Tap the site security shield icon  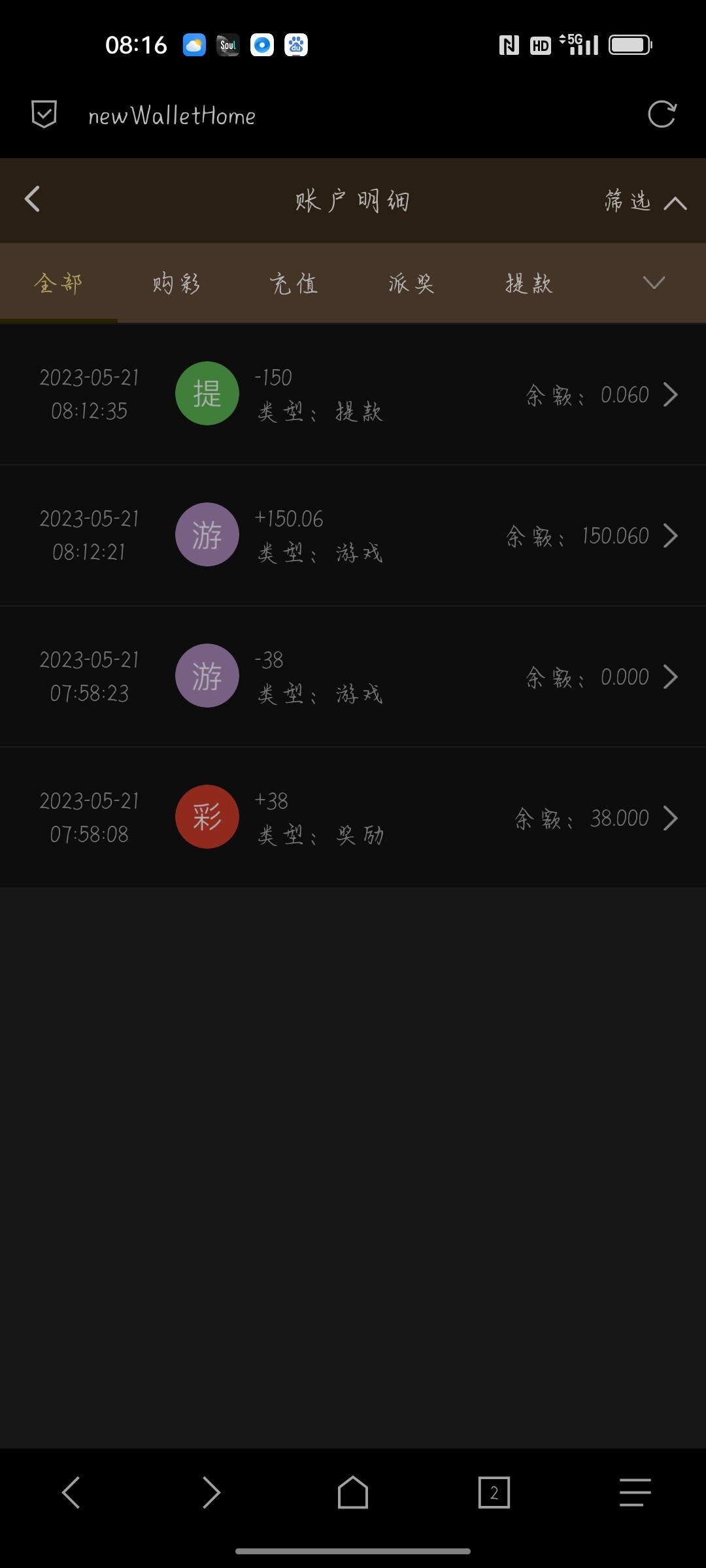[x=44, y=115]
